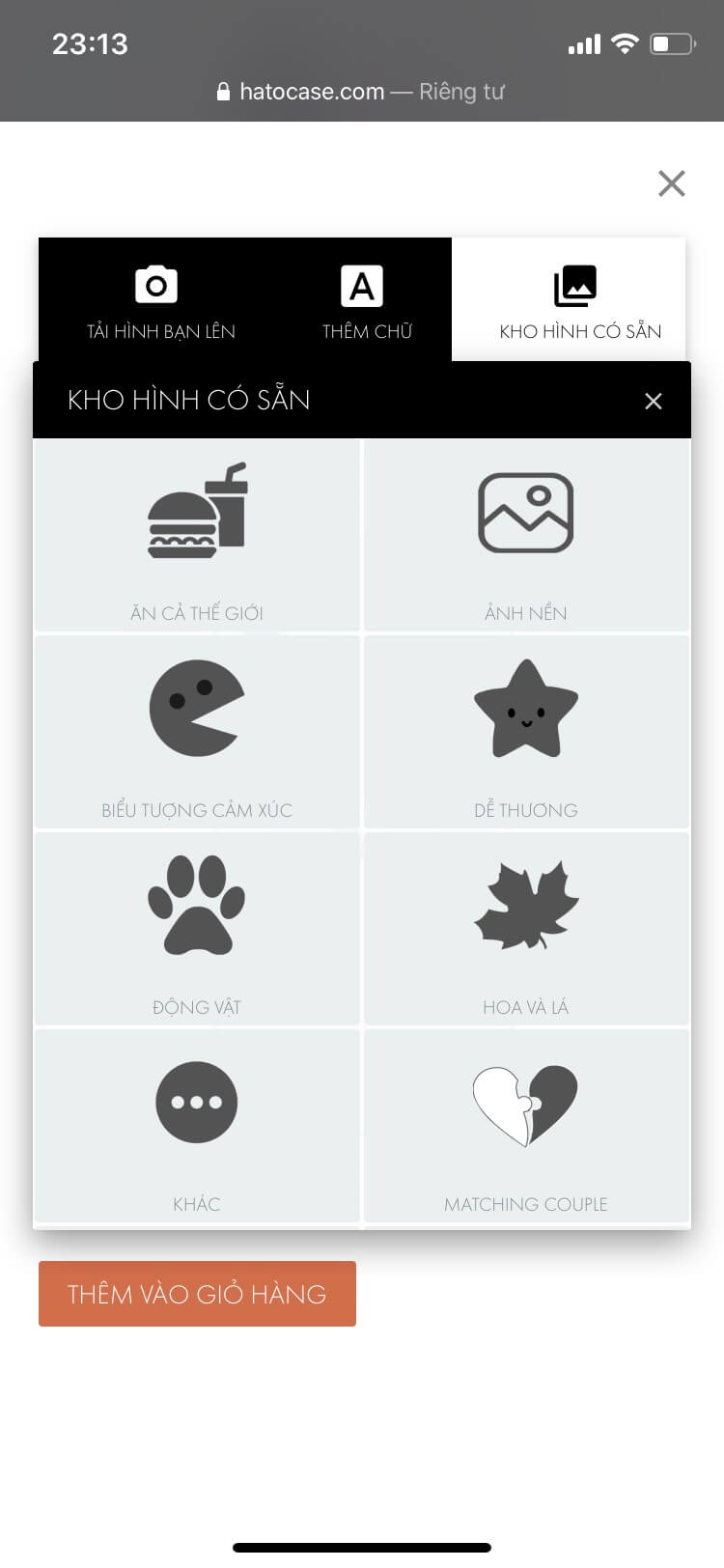Tap Thêm Vào Giỏ Hàng button
Image resolution: width=724 pixels, height=1568 pixels.
click(x=197, y=1294)
